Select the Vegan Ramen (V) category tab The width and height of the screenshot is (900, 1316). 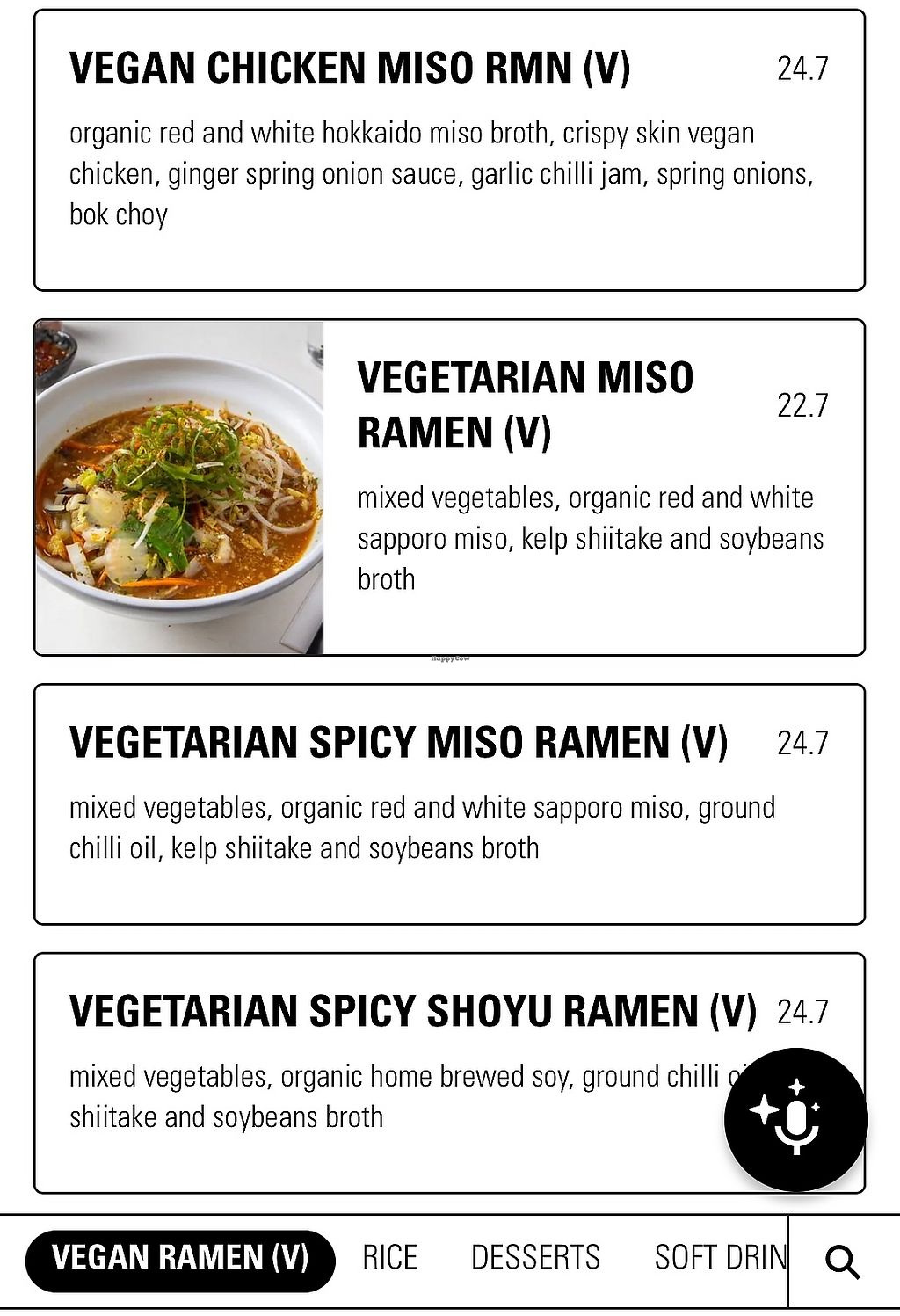click(x=180, y=1258)
